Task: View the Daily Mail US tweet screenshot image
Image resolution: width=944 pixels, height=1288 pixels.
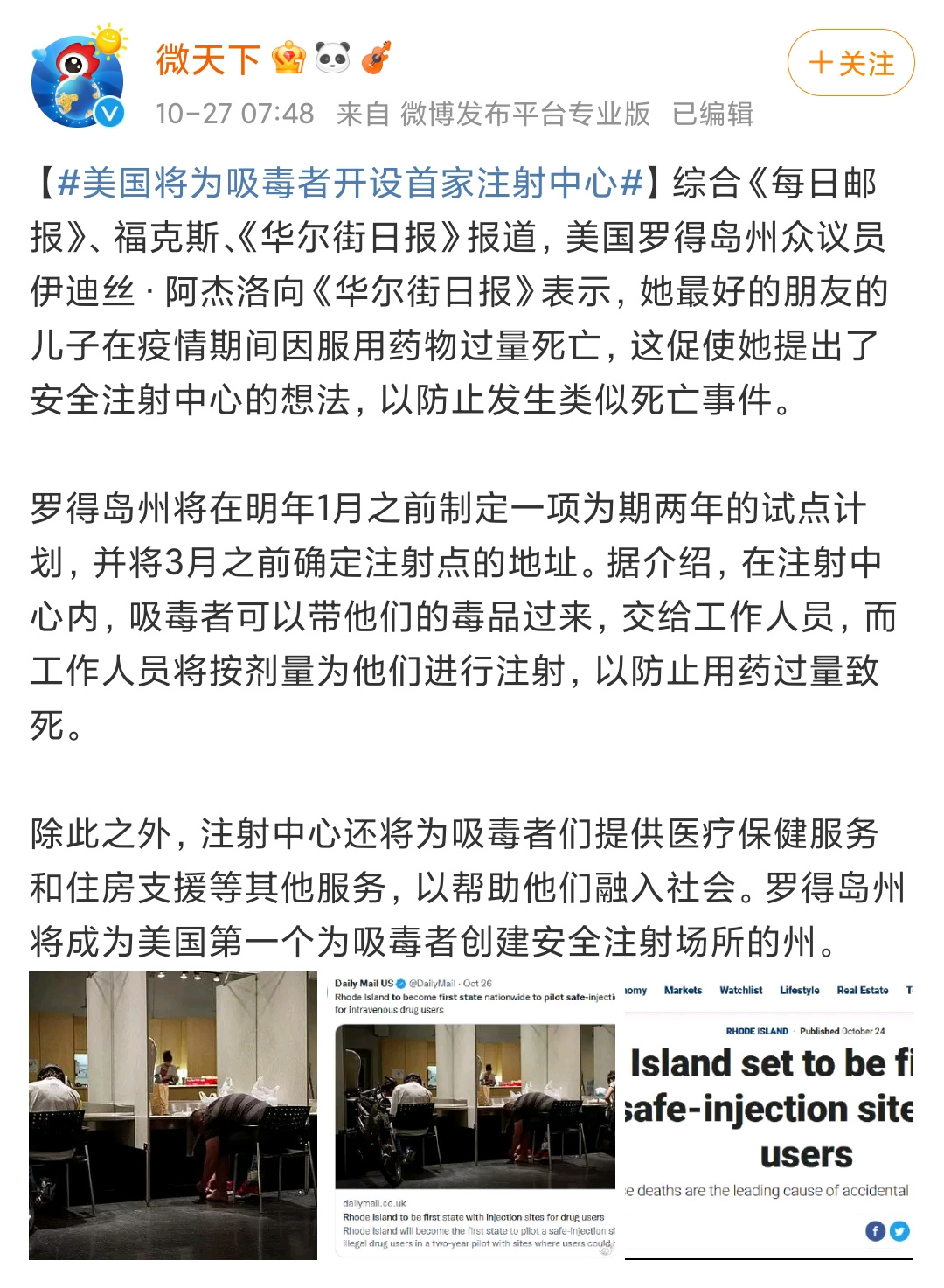Action: pos(475,1115)
